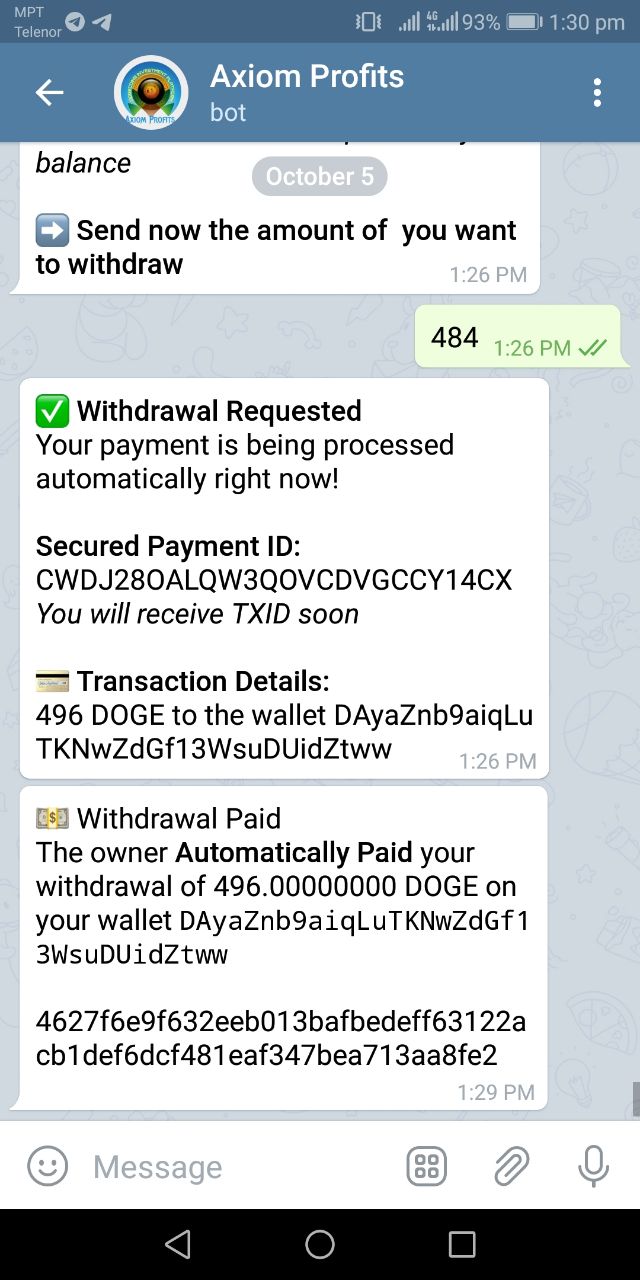Viewport: 640px width, 1280px height.
Task: Open recent apps from navigation bar
Action: tap(462, 1244)
